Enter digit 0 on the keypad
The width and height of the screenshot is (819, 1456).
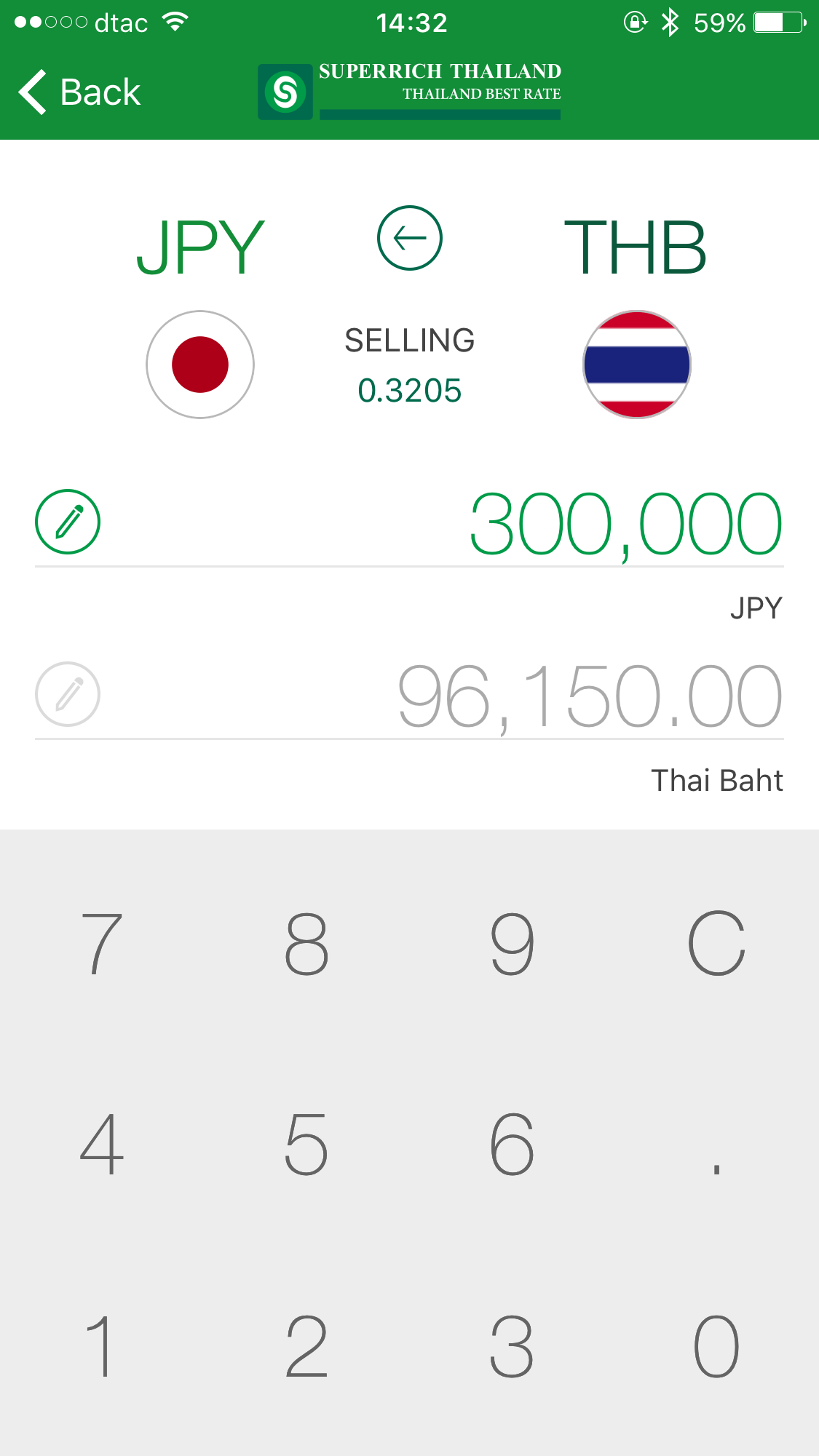pos(717,1346)
